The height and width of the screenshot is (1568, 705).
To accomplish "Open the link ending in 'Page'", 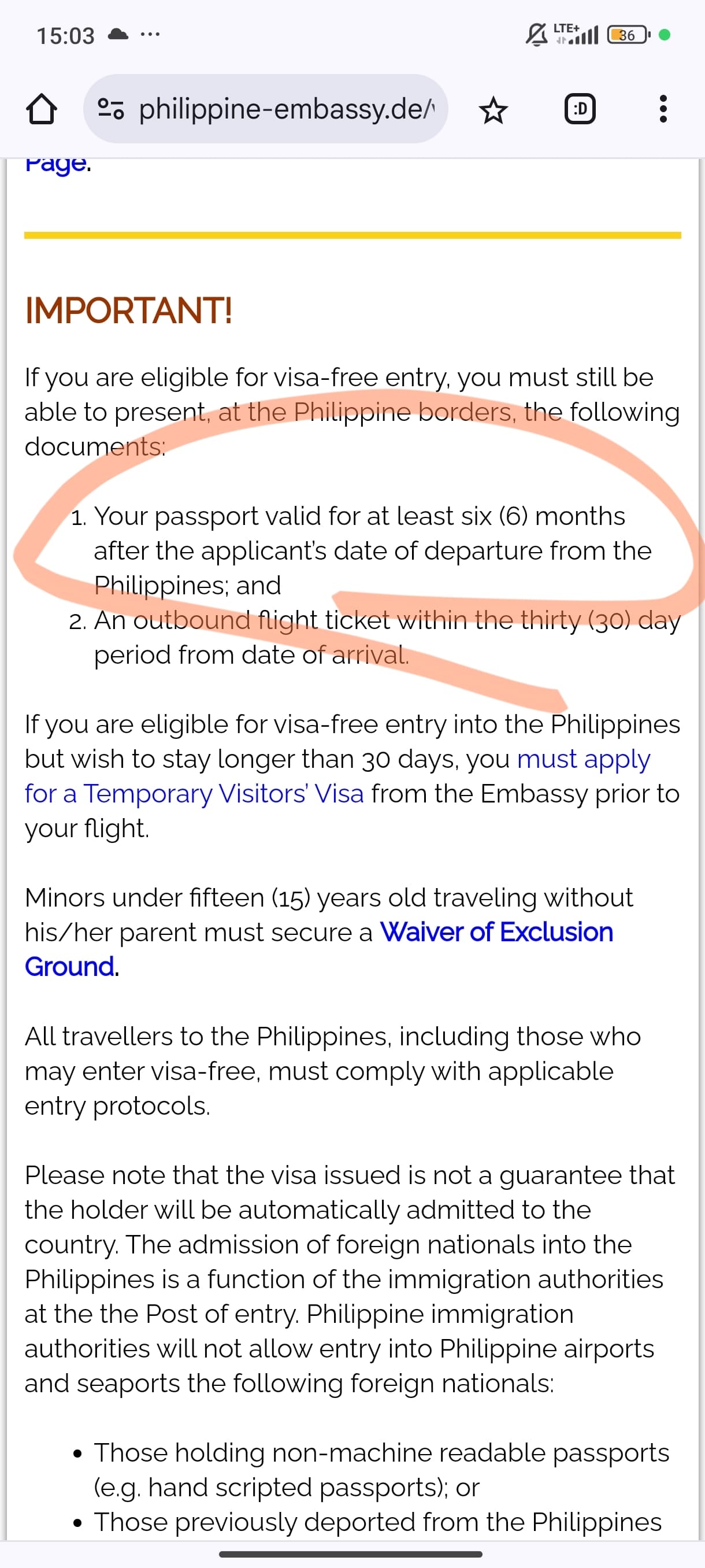I will click(x=55, y=164).
